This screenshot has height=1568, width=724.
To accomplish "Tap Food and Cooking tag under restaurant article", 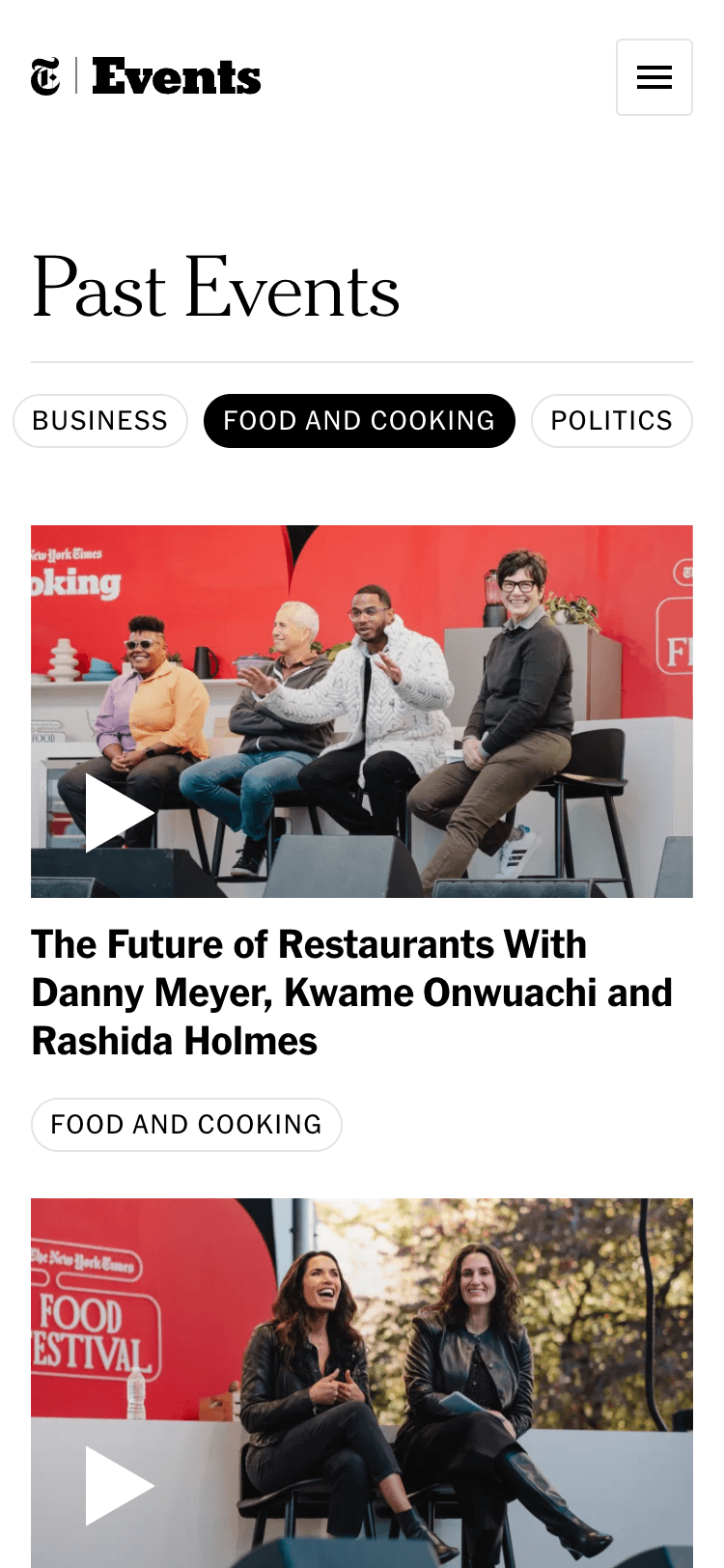I will [x=186, y=1124].
